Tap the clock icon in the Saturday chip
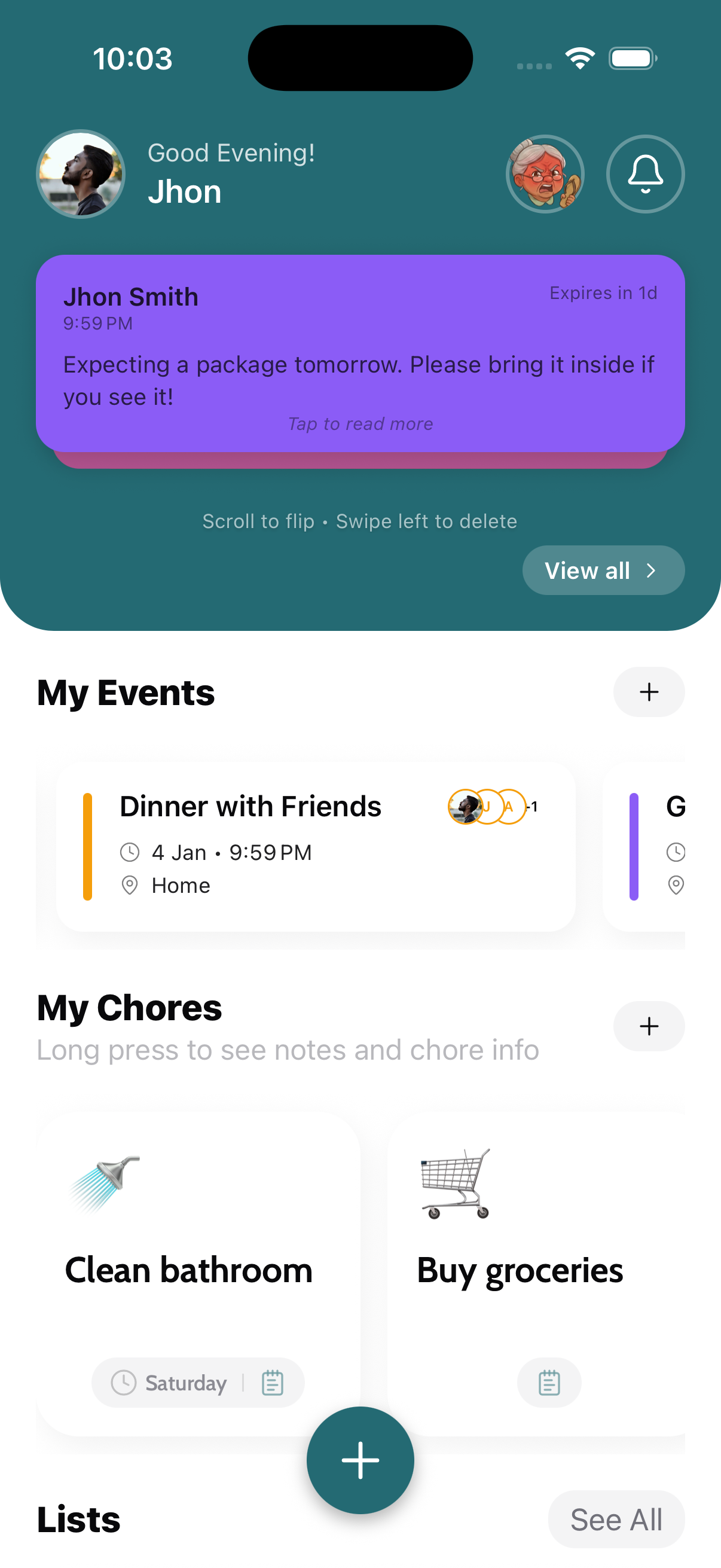 pos(125,1383)
